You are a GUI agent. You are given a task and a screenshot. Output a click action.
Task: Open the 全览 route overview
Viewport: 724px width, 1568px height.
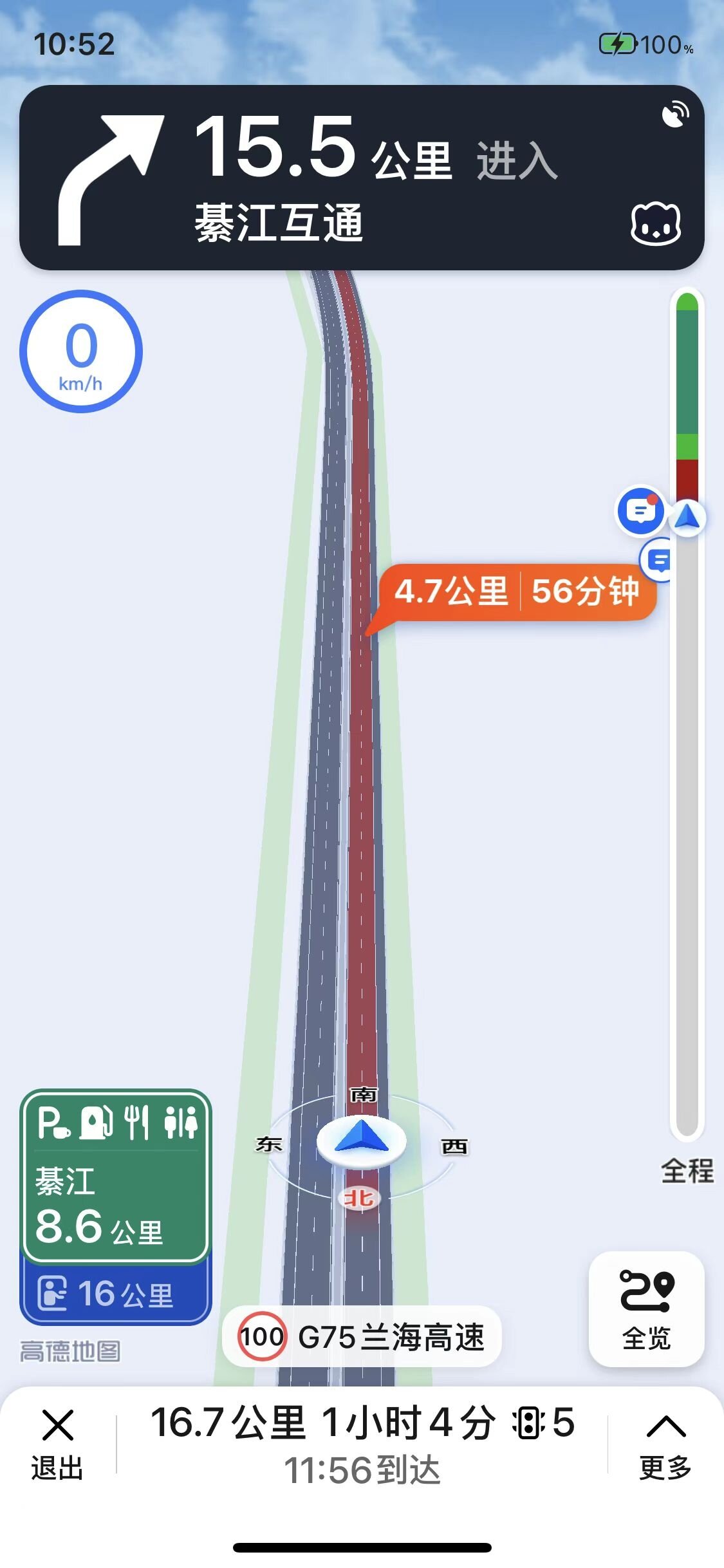pyautogui.click(x=646, y=1309)
